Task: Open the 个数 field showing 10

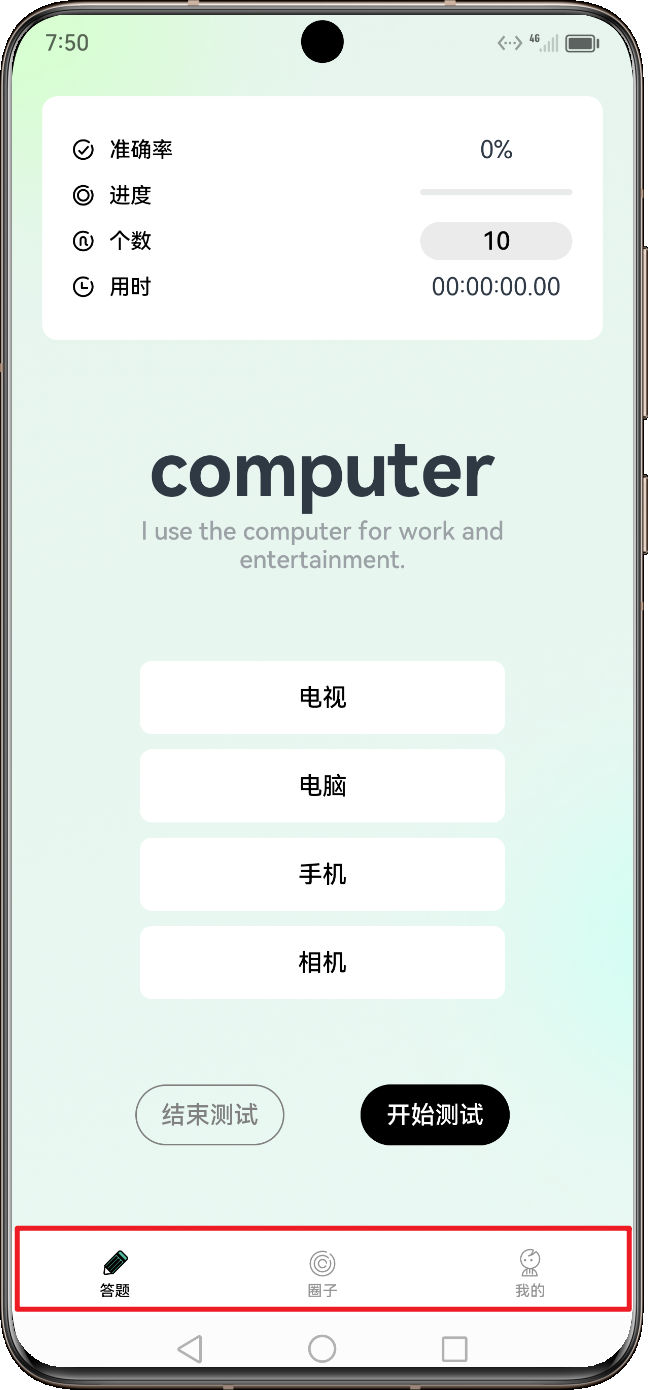Action: pos(496,241)
